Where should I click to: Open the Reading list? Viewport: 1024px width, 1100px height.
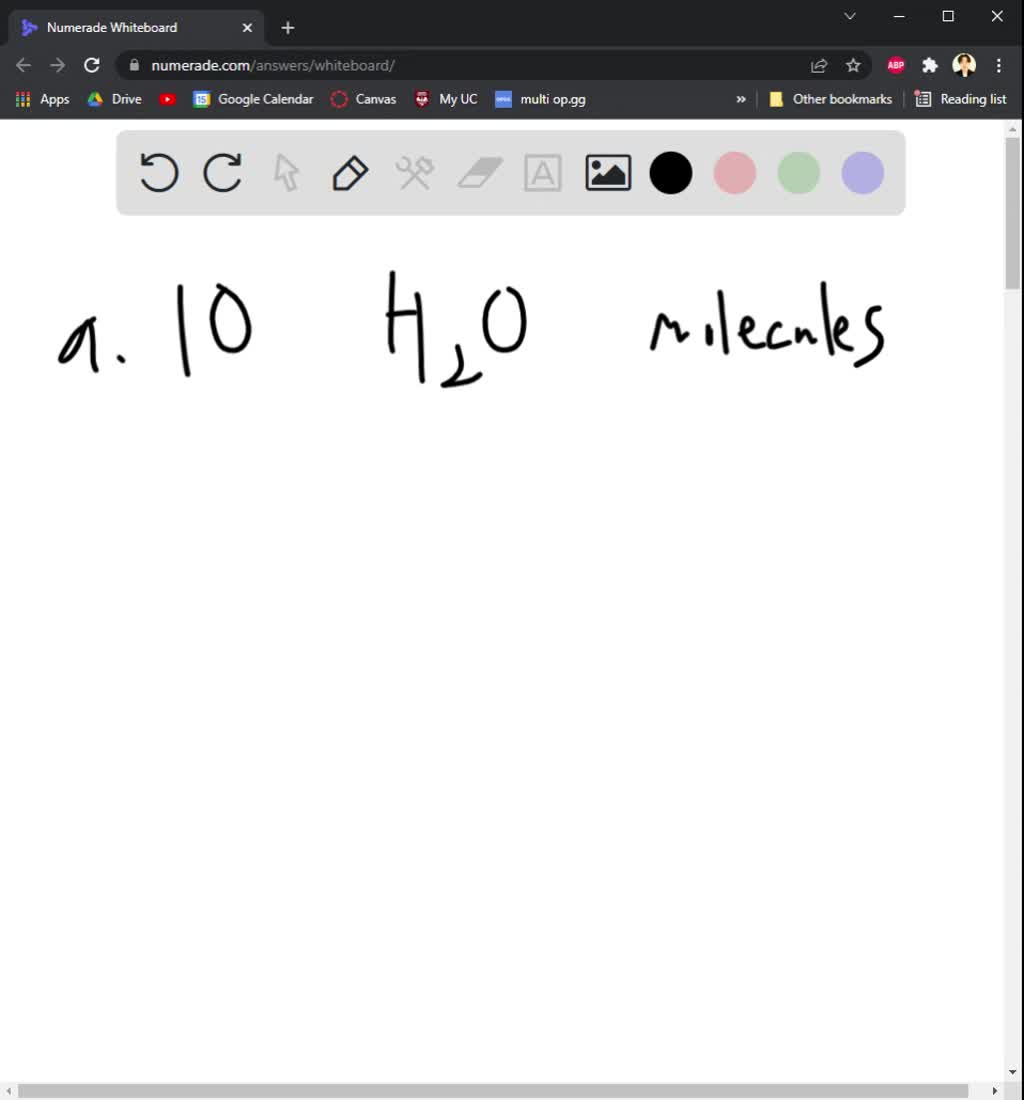[961, 99]
